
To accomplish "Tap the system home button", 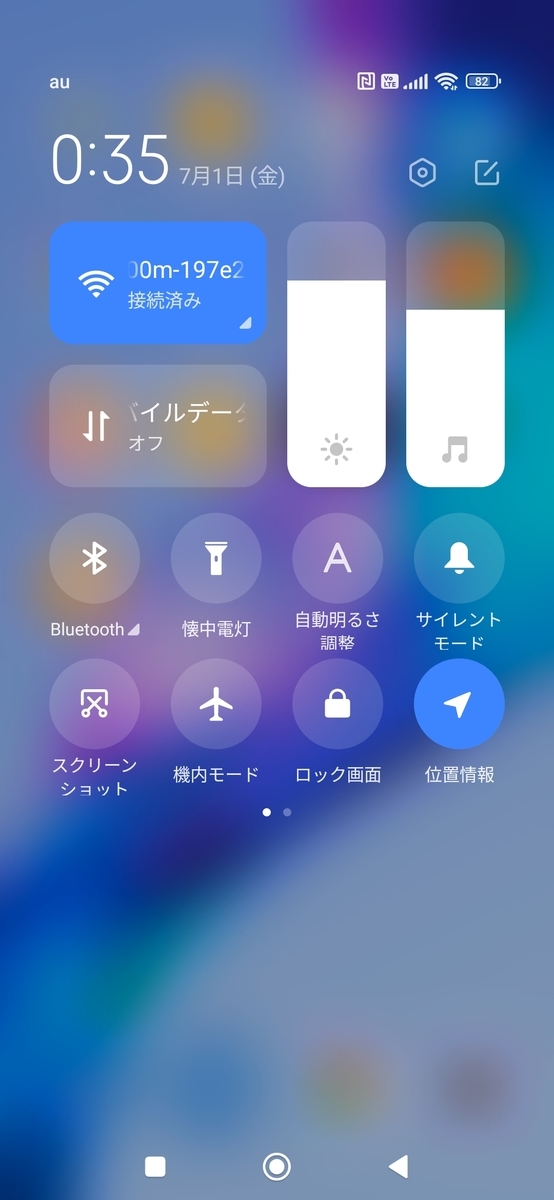I will pyautogui.click(x=276, y=1166).
